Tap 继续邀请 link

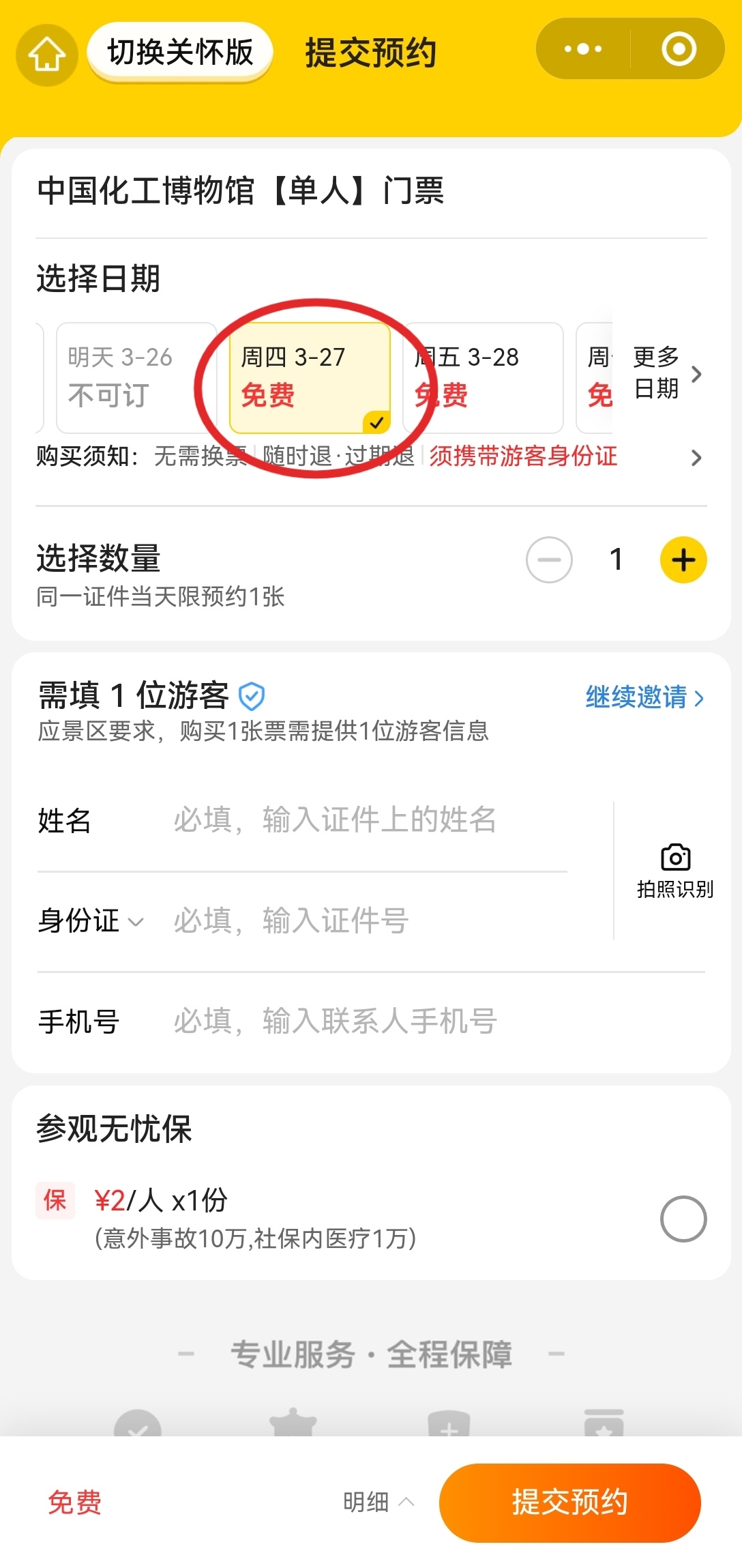click(644, 697)
